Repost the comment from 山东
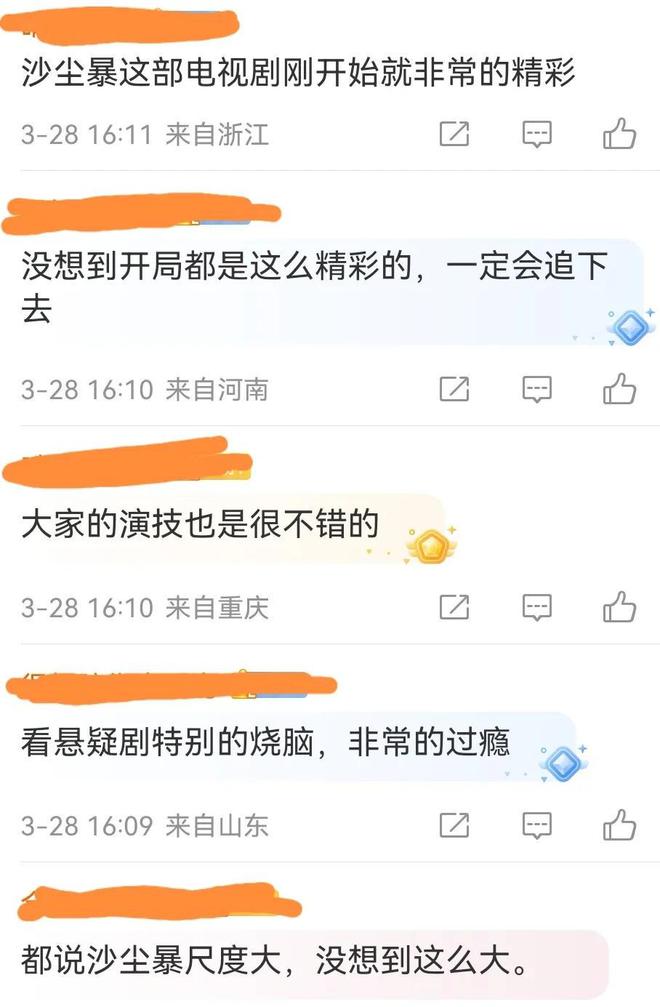 [455, 825]
